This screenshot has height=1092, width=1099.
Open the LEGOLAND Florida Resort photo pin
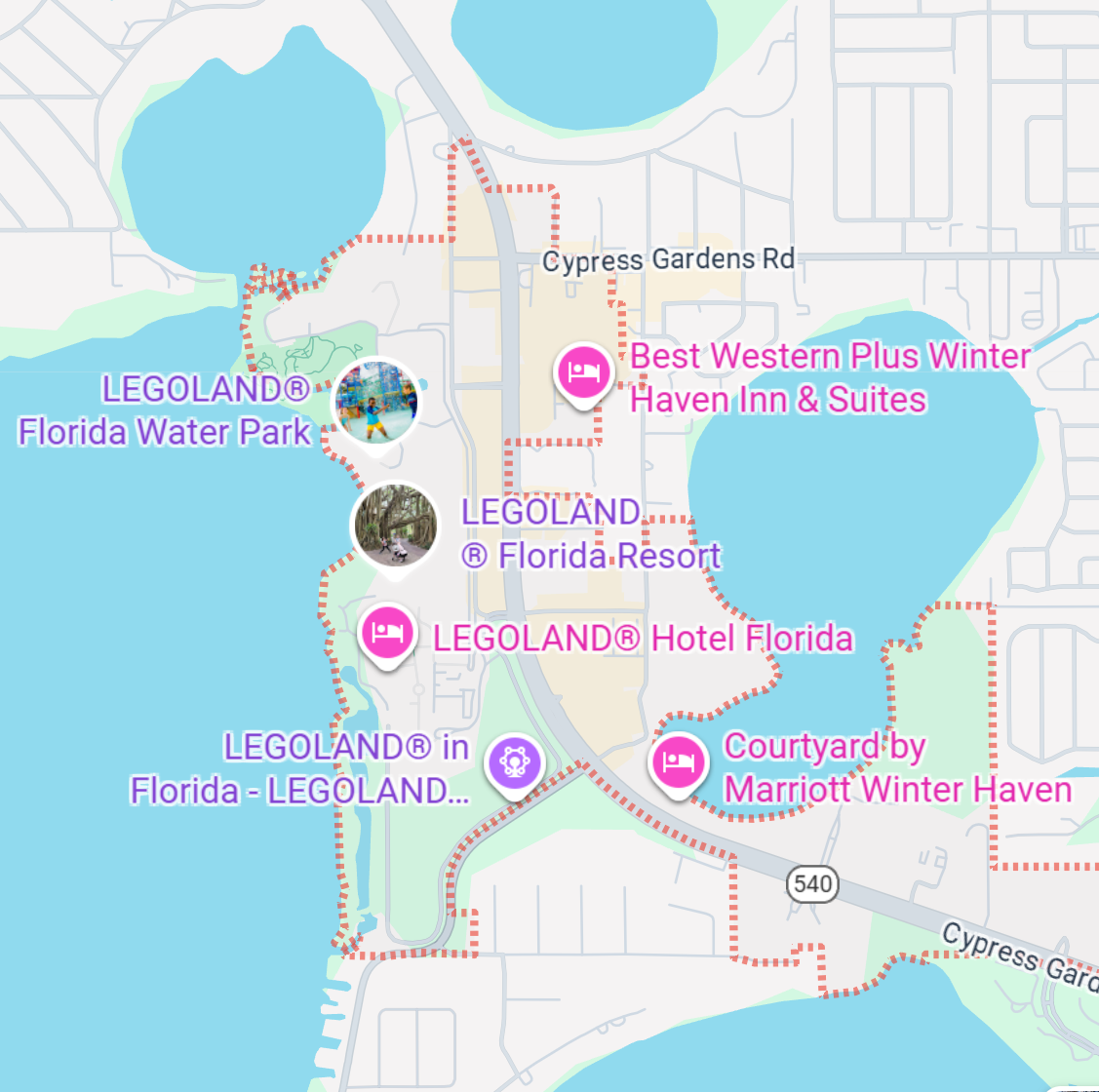[x=395, y=525]
